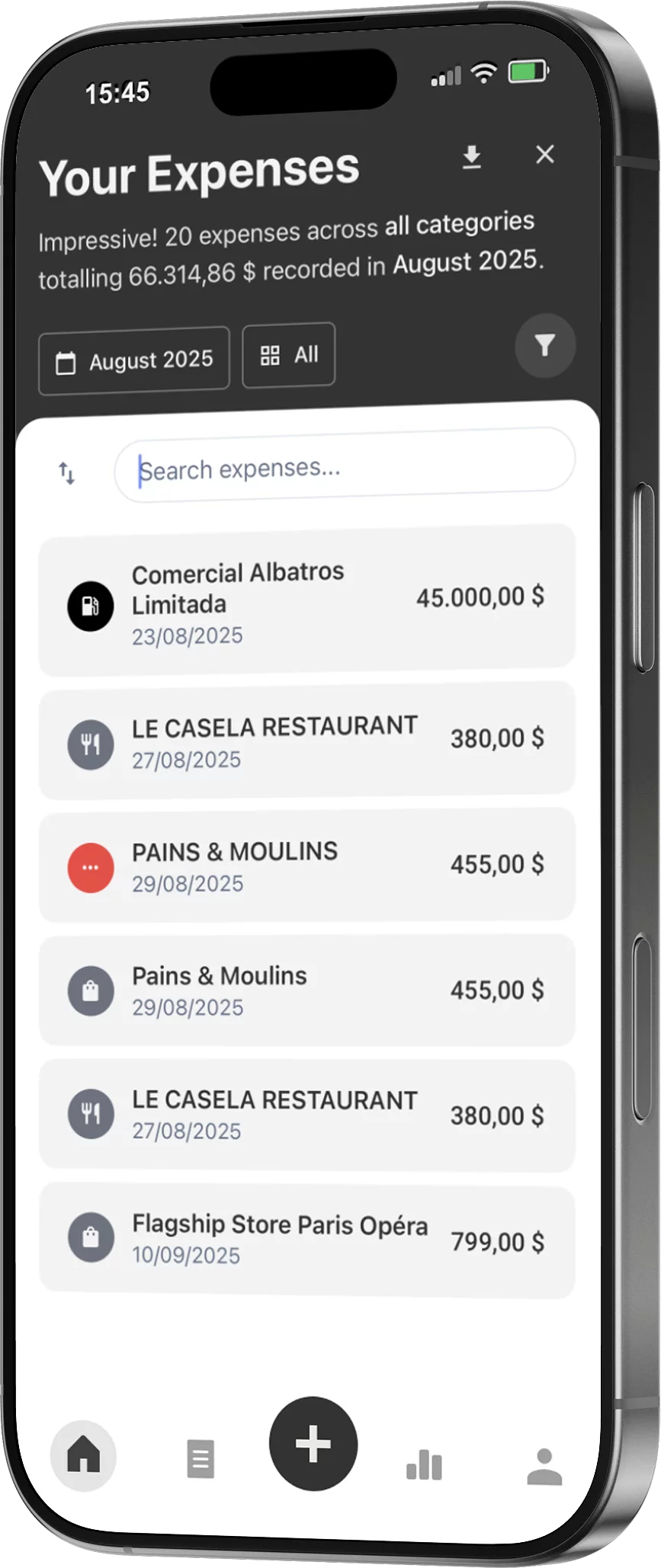Viewport: 661px width, 1568px height.
Task: Open the All categories selector
Action: (x=289, y=355)
